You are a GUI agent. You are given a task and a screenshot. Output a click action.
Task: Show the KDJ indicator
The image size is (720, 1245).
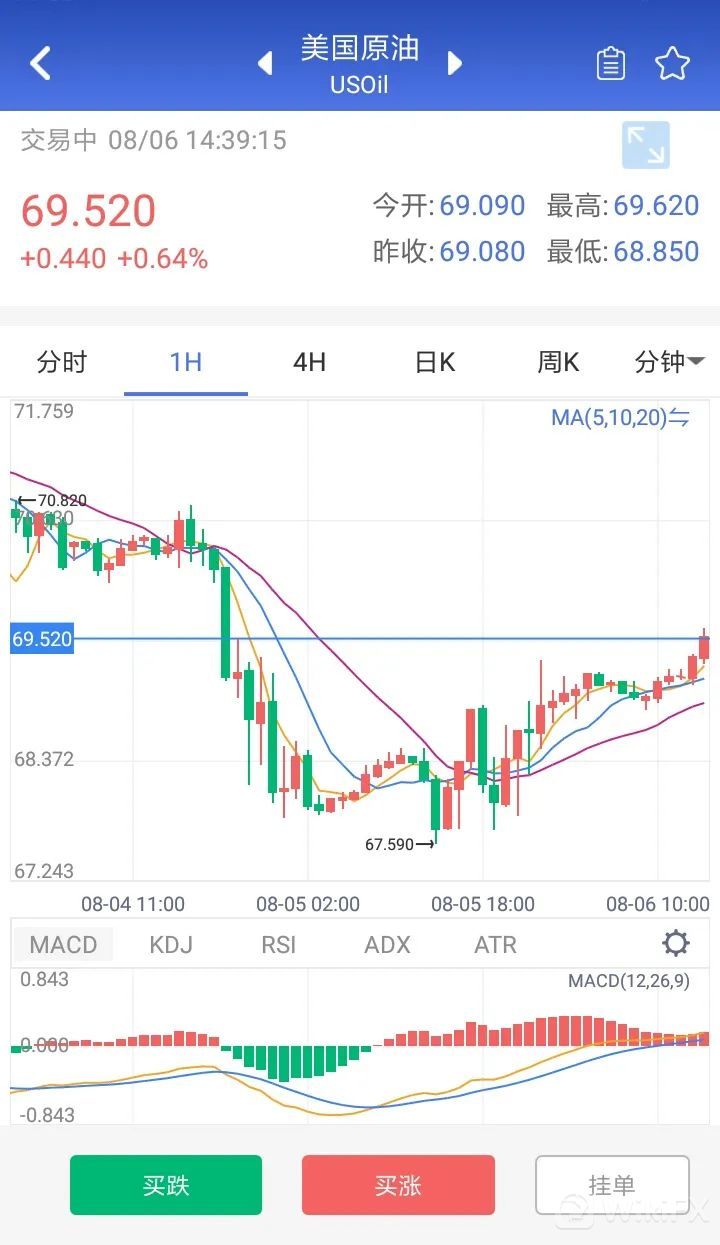click(171, 944)
